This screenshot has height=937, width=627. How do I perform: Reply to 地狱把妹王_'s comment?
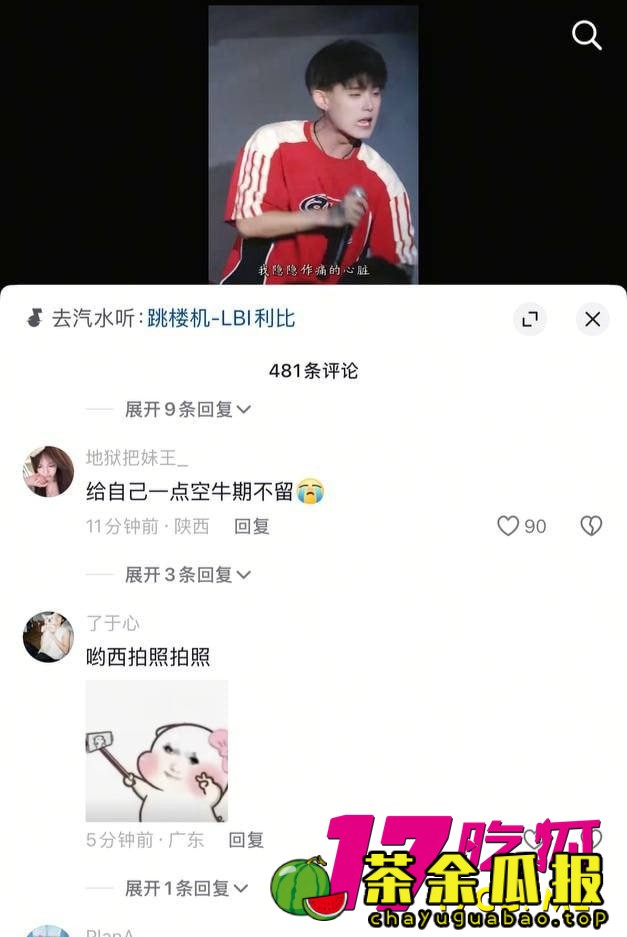pyautogui.click(x=252, y=526)
